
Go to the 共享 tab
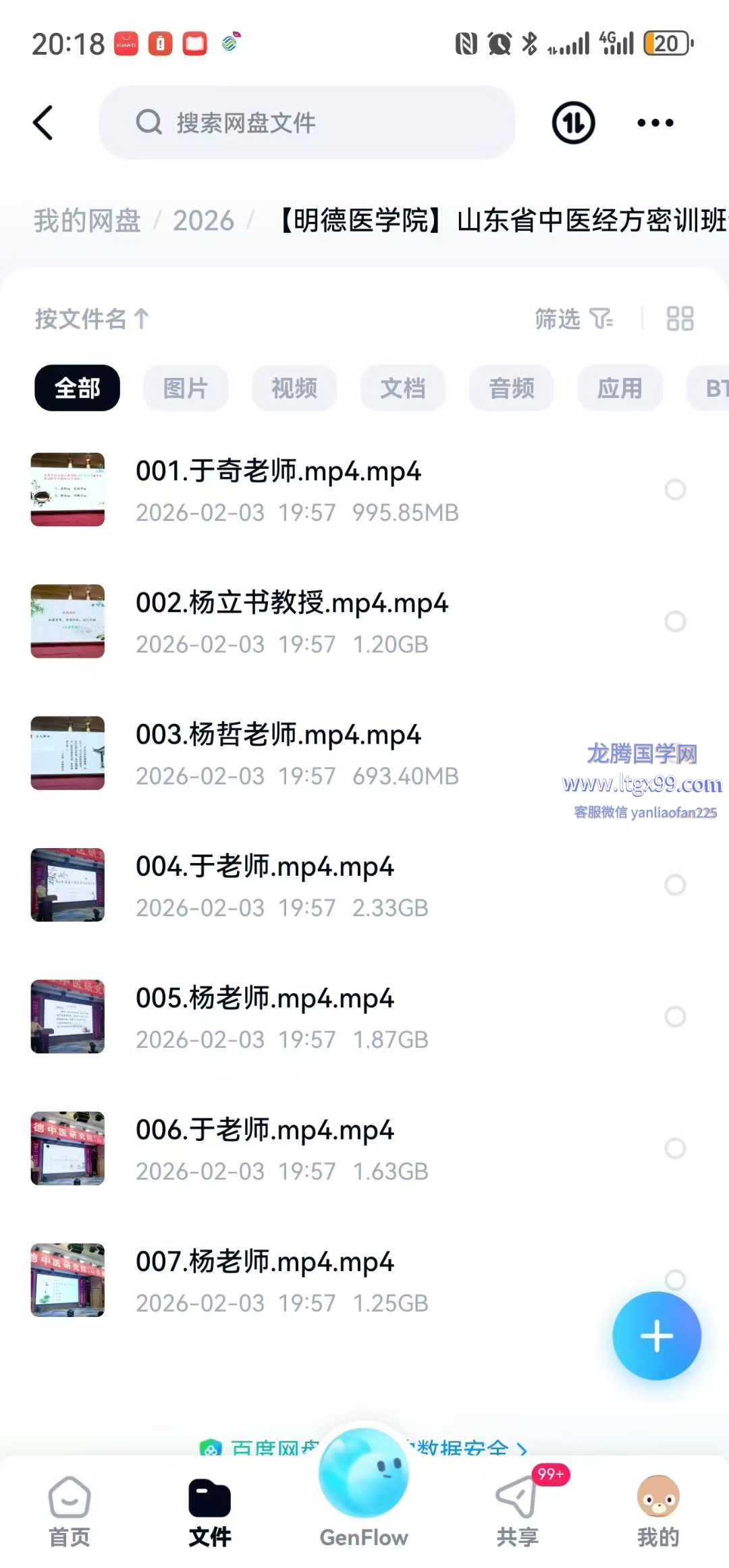point(517,1511)
